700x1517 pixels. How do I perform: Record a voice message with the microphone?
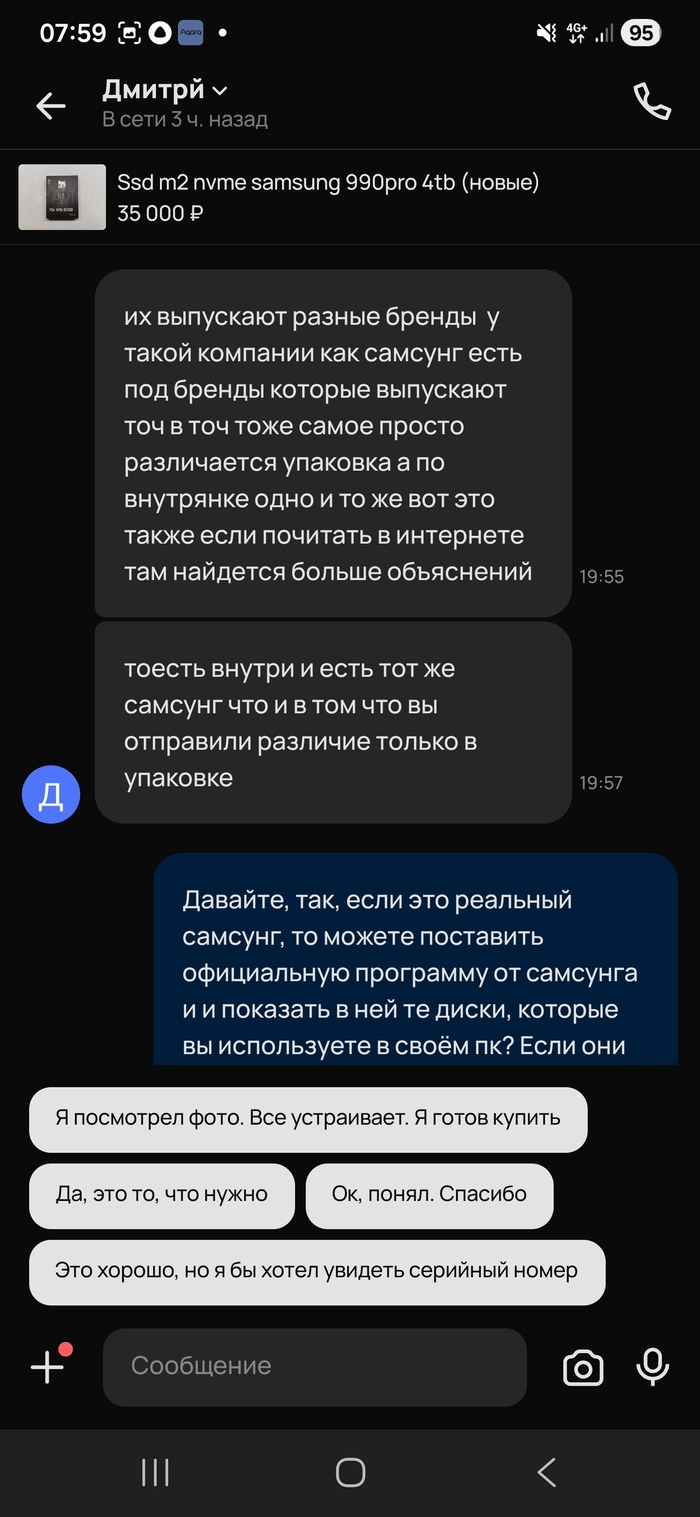click(653, 1367)
